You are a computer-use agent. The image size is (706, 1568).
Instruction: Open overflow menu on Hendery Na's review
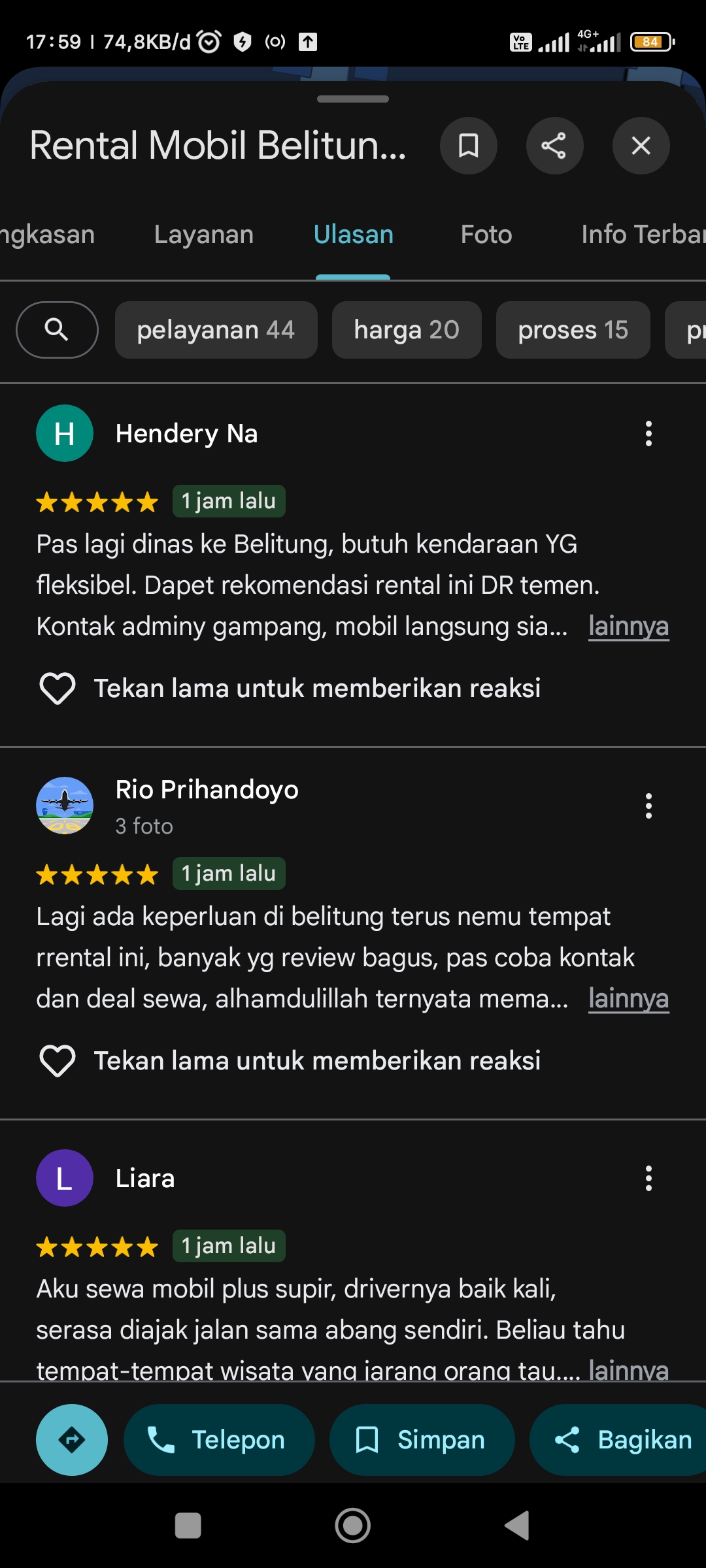648,434
